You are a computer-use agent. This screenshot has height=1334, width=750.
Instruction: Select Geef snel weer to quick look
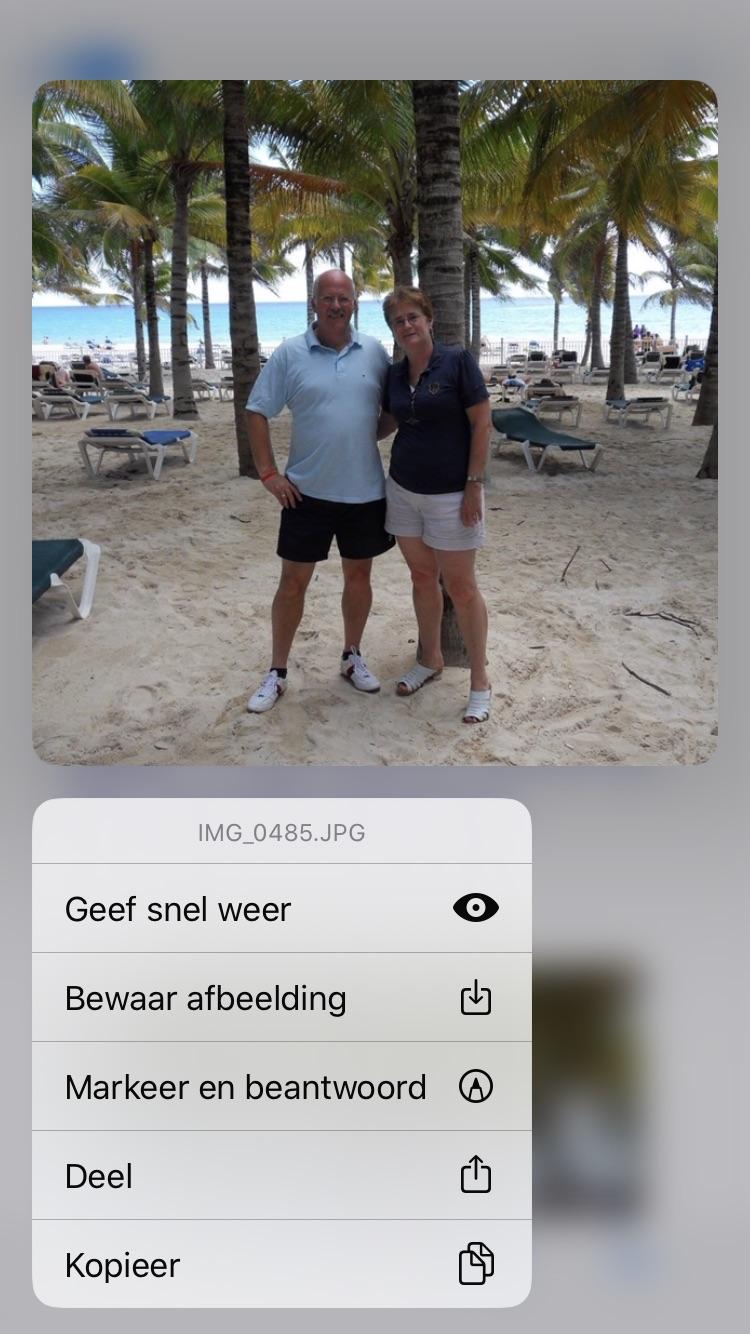click(x=281, y=908)
